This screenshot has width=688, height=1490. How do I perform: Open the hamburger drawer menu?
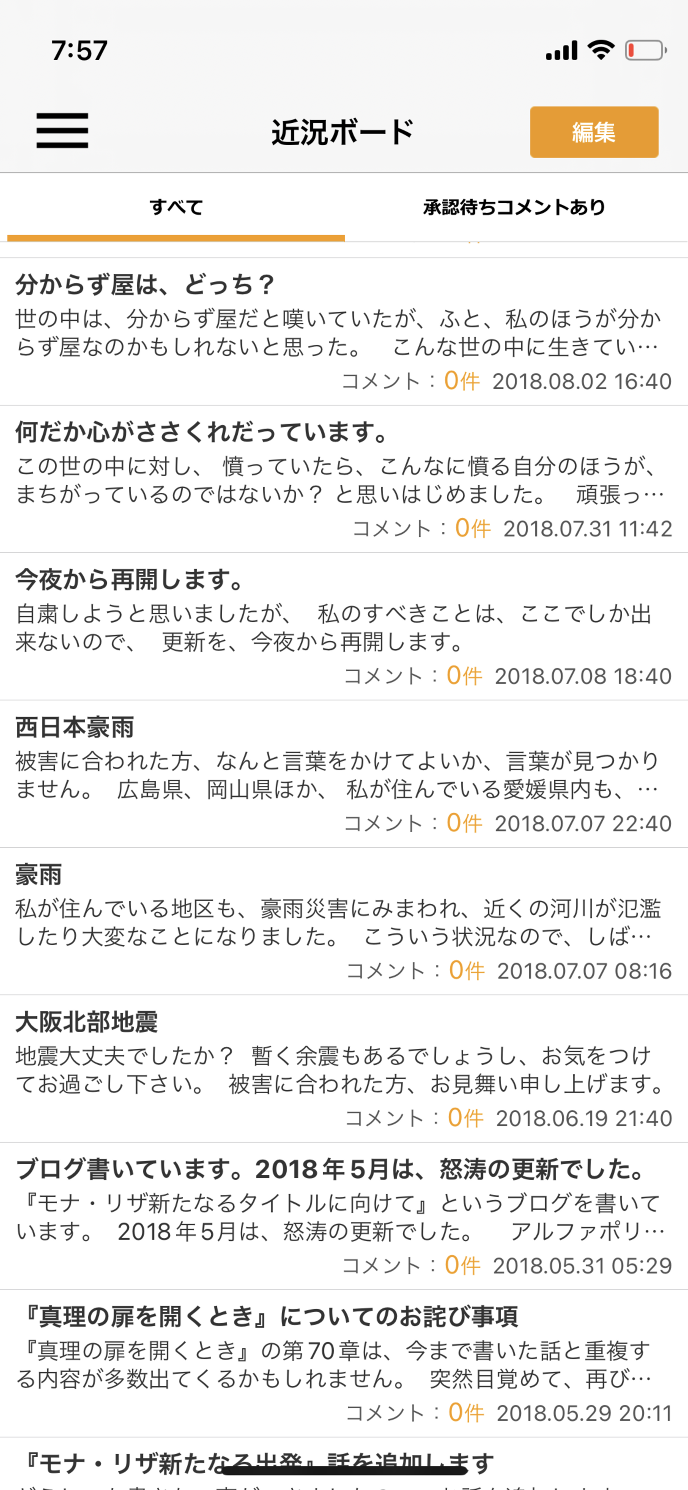tap(62, 131)
